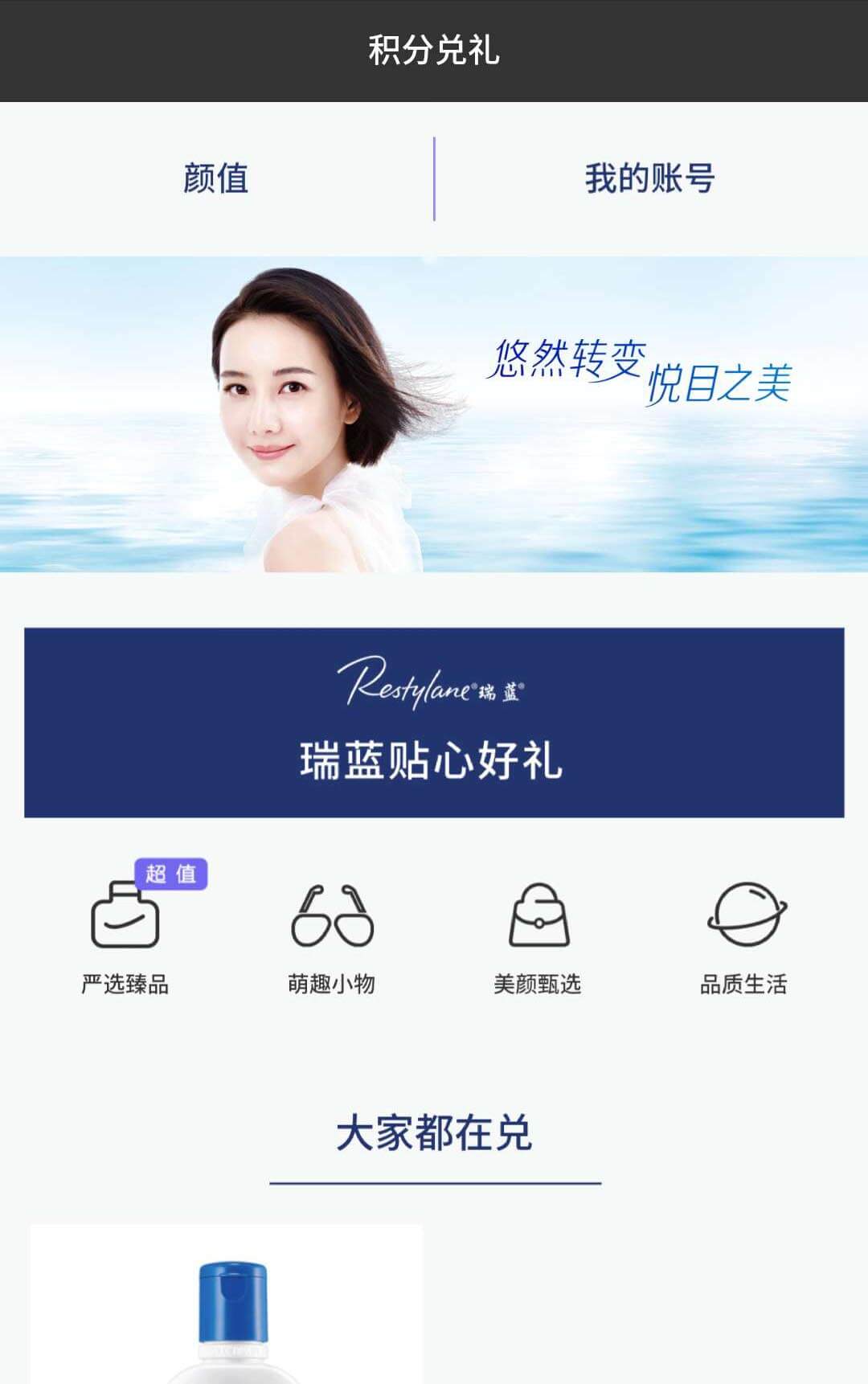The height and width of the screenshot is (1384, 868).
Task: View the 美颜甄选 category
Action: click(538, 937)
